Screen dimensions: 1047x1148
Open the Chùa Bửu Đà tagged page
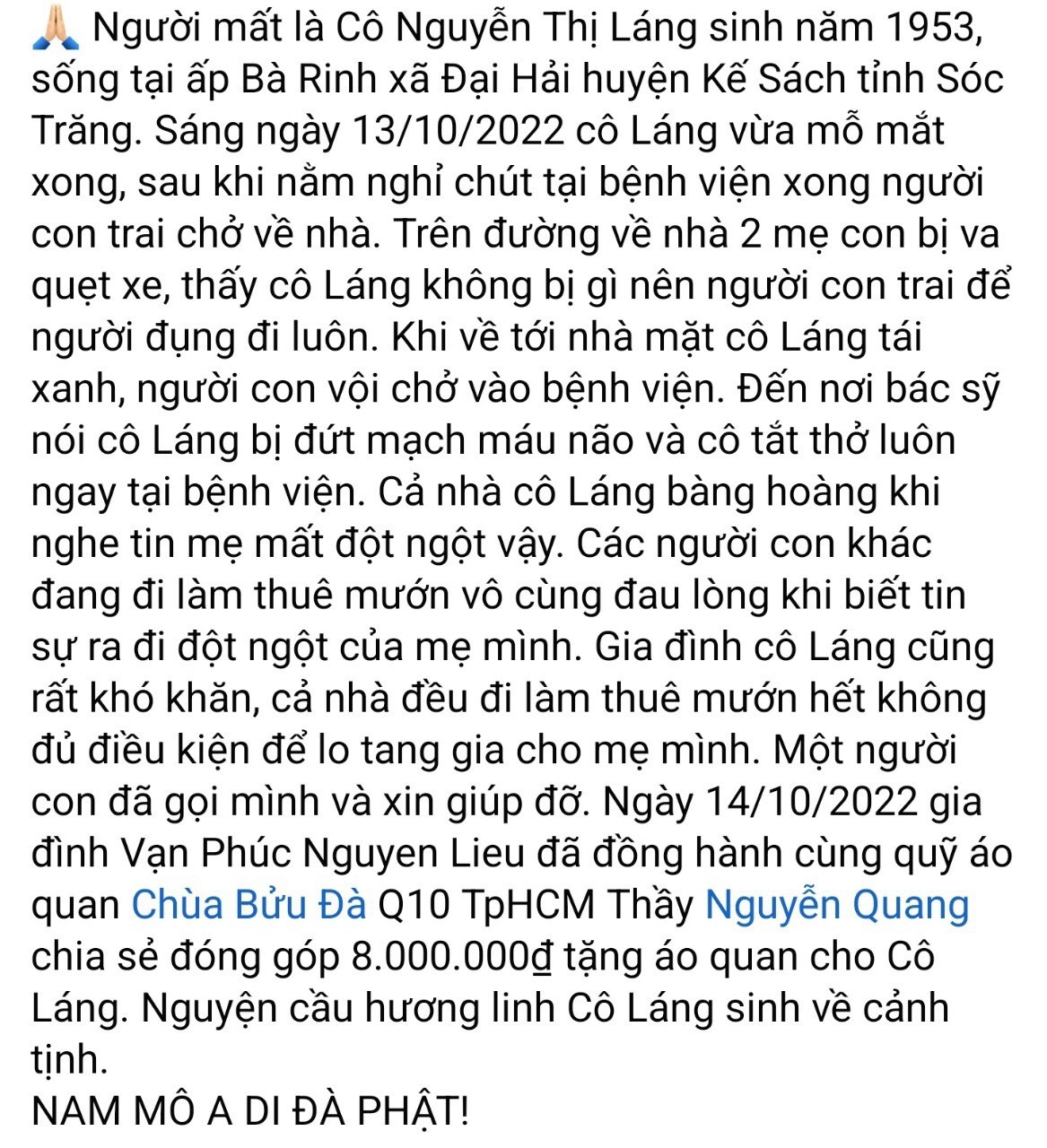point(249,905)
